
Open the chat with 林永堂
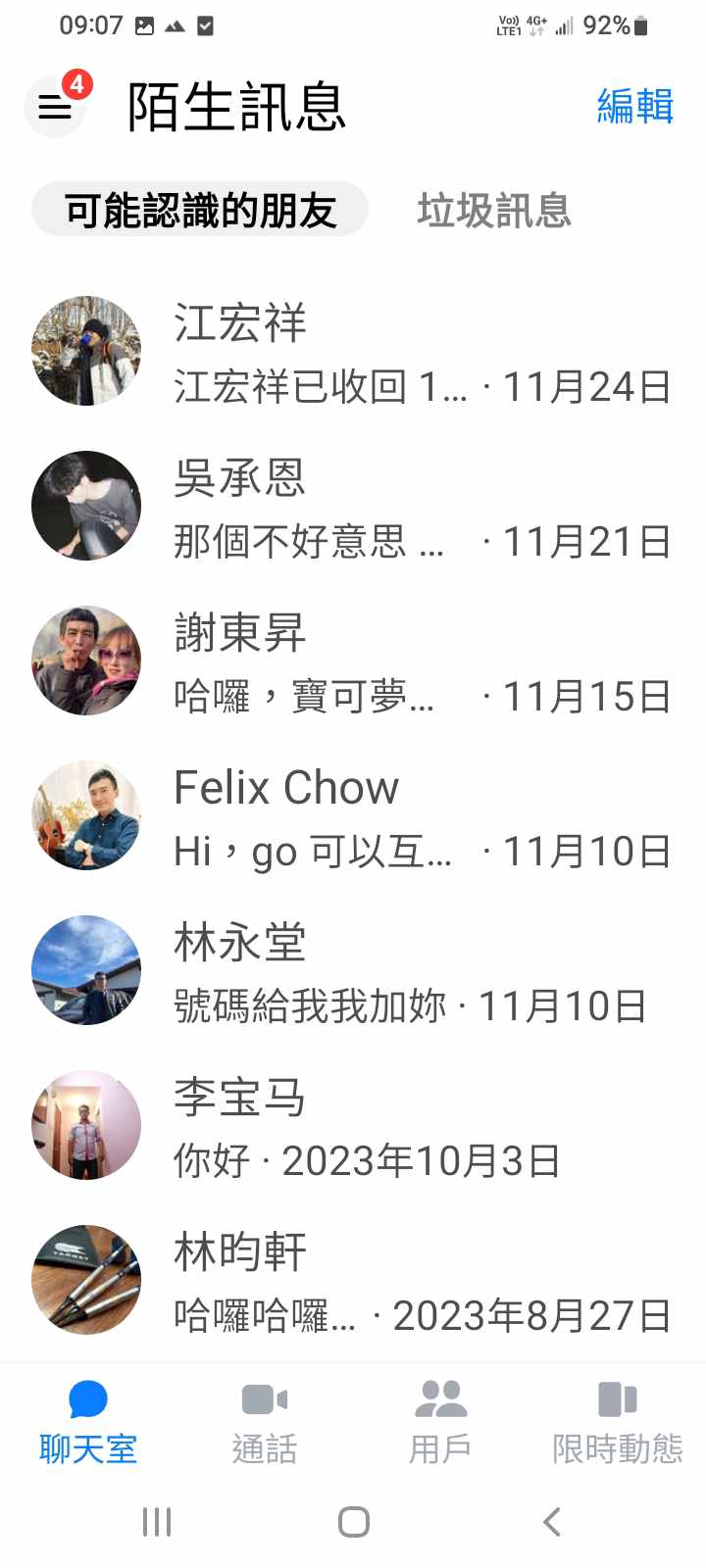click(353, 971)
